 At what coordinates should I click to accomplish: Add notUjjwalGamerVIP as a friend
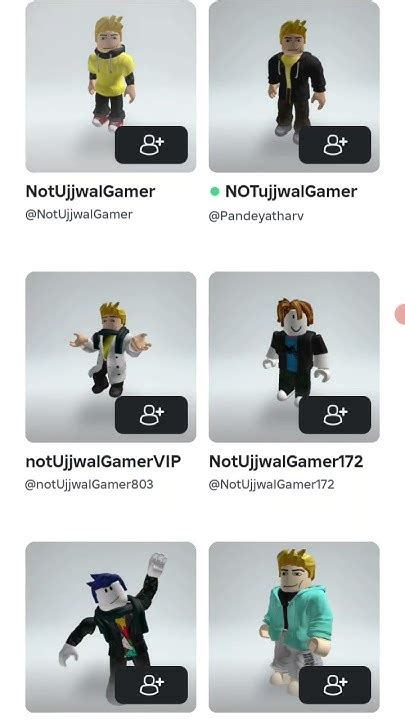click(x=151, y=415)
